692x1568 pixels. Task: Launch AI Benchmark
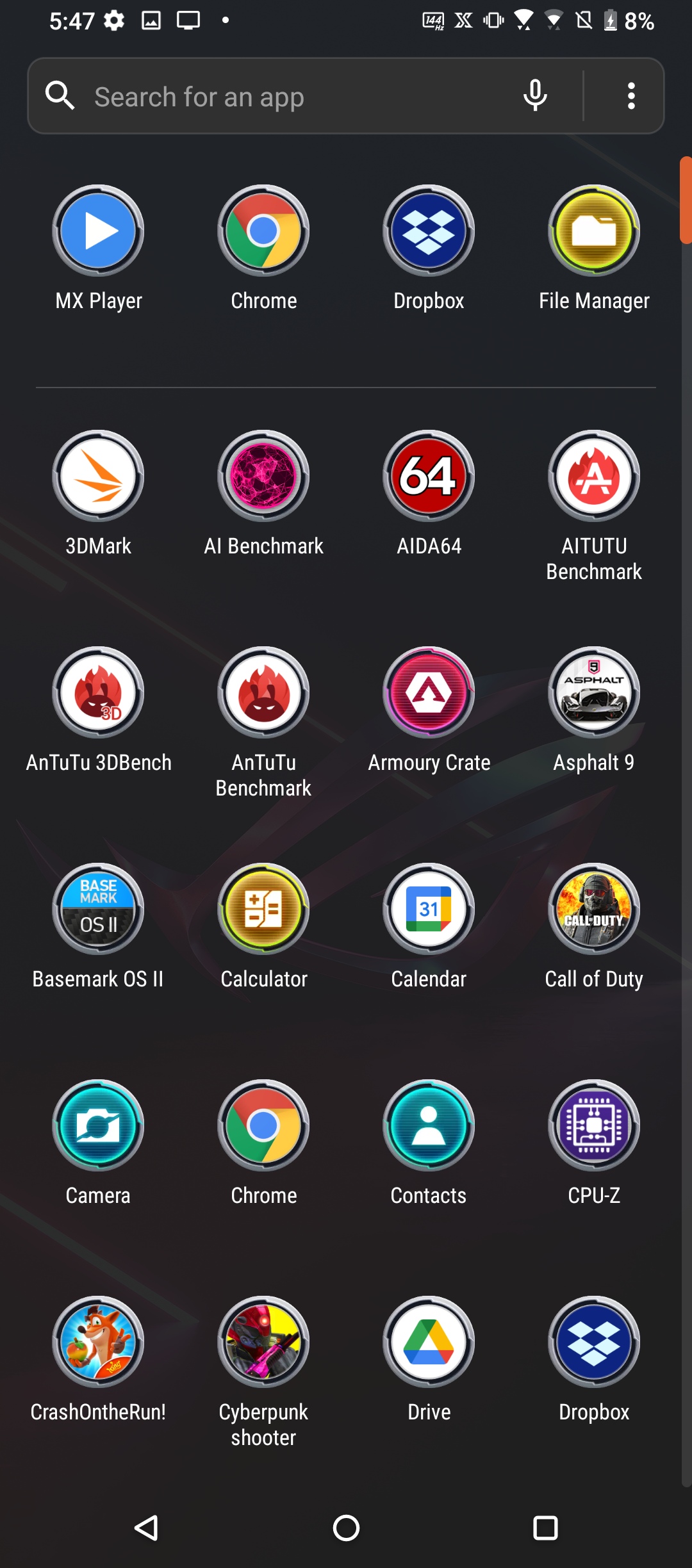click(x=263, y=477)
